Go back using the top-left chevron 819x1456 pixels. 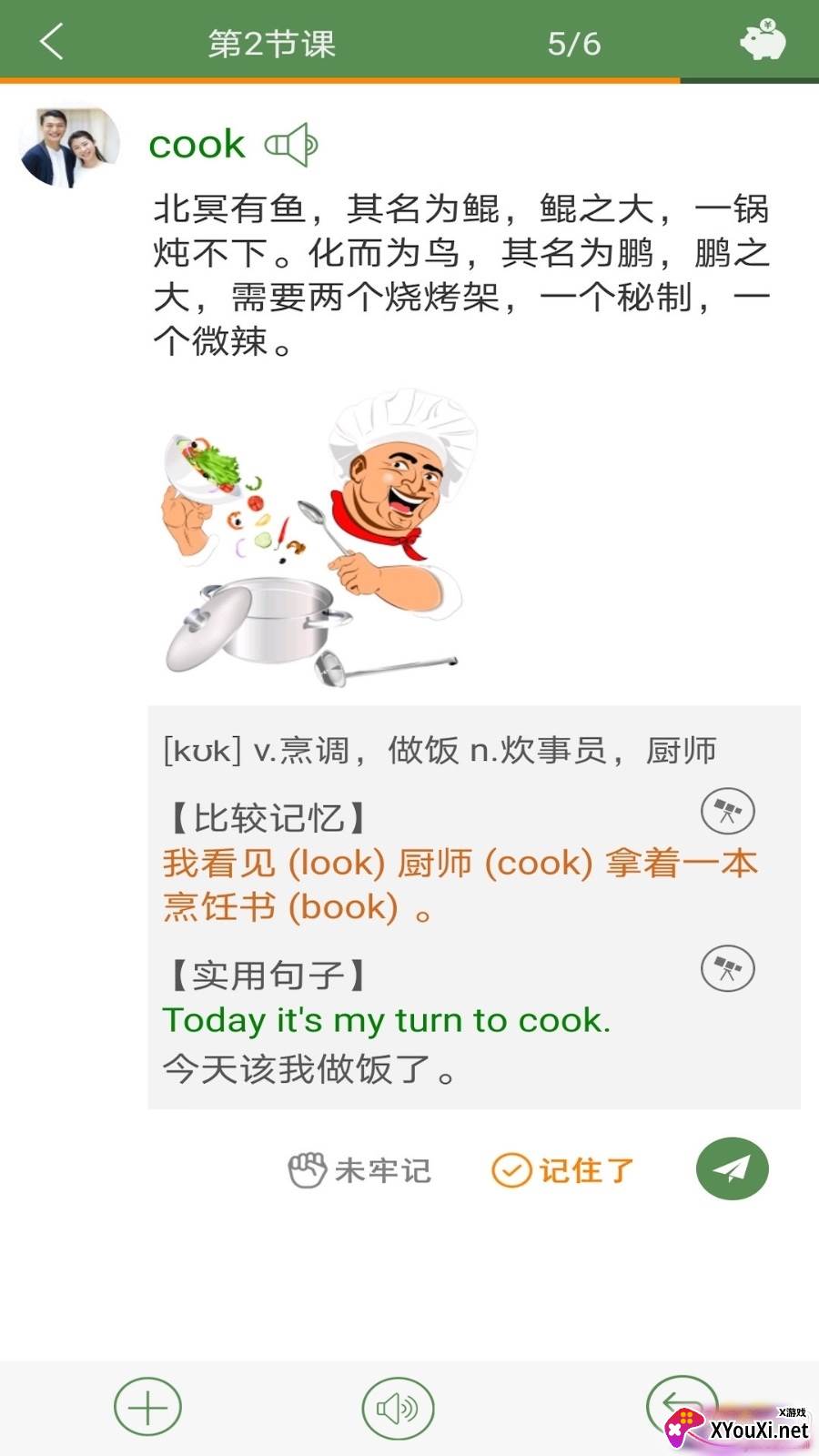[x=52, y=40]
